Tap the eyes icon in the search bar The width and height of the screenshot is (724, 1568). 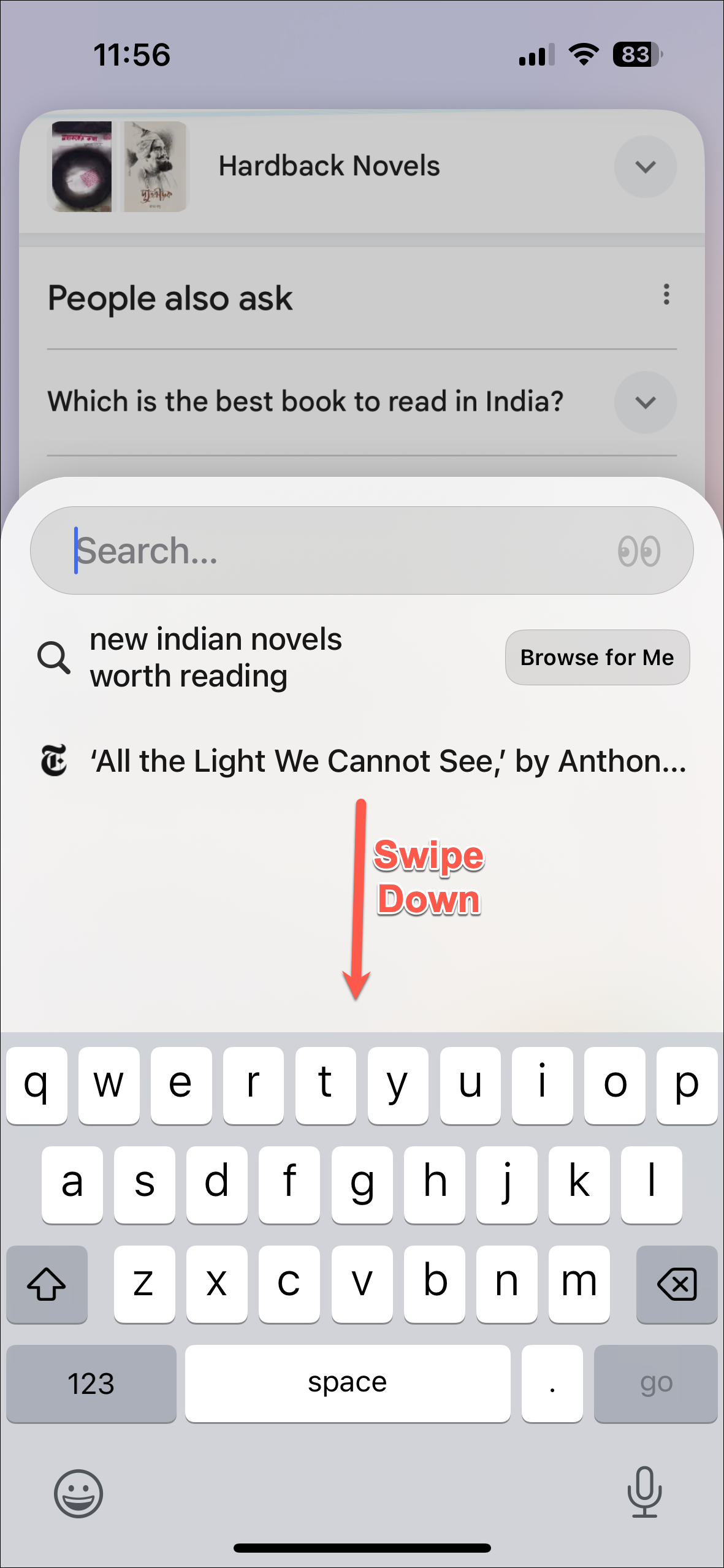pyautogui.click(x=639, y=550)
